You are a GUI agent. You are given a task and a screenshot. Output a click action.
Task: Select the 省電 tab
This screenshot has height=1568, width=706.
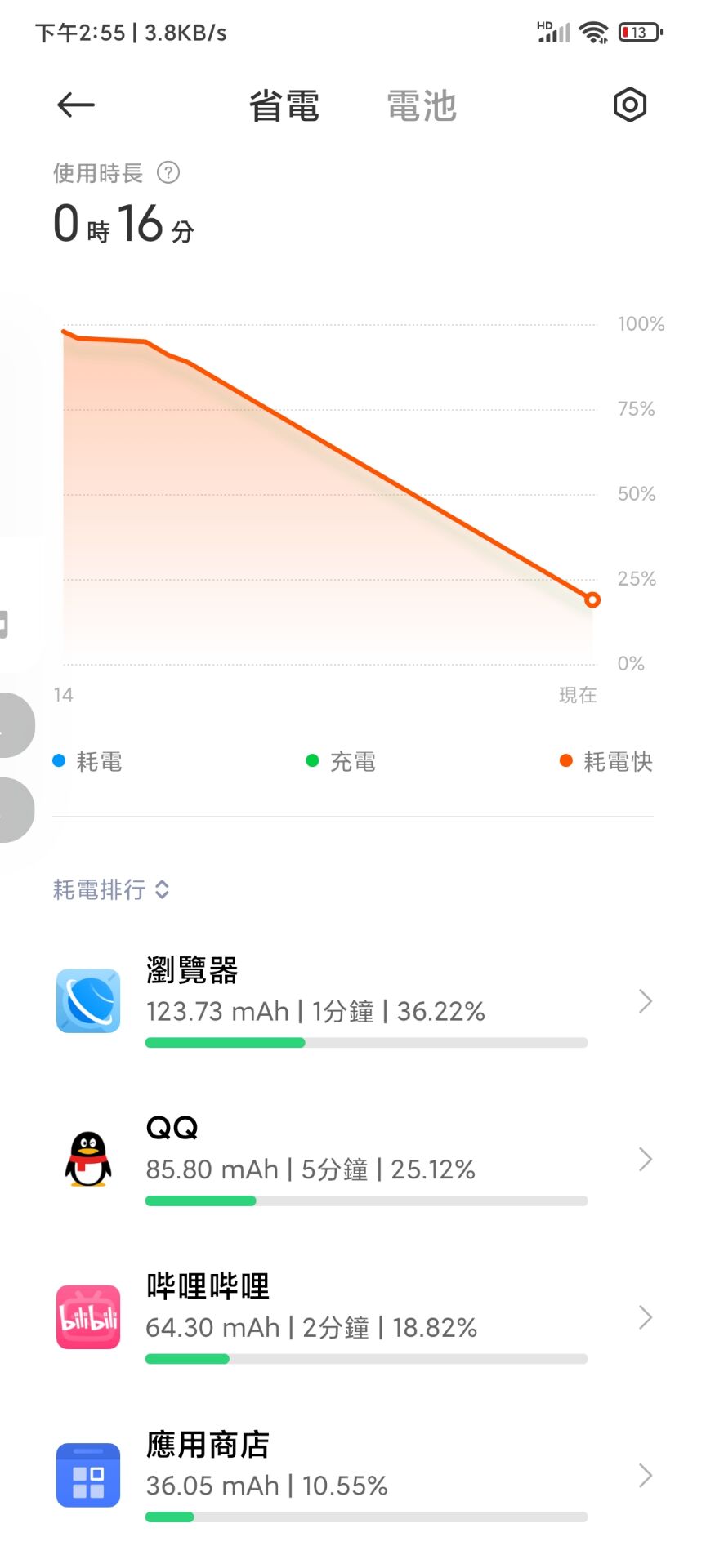coord(284,106)
